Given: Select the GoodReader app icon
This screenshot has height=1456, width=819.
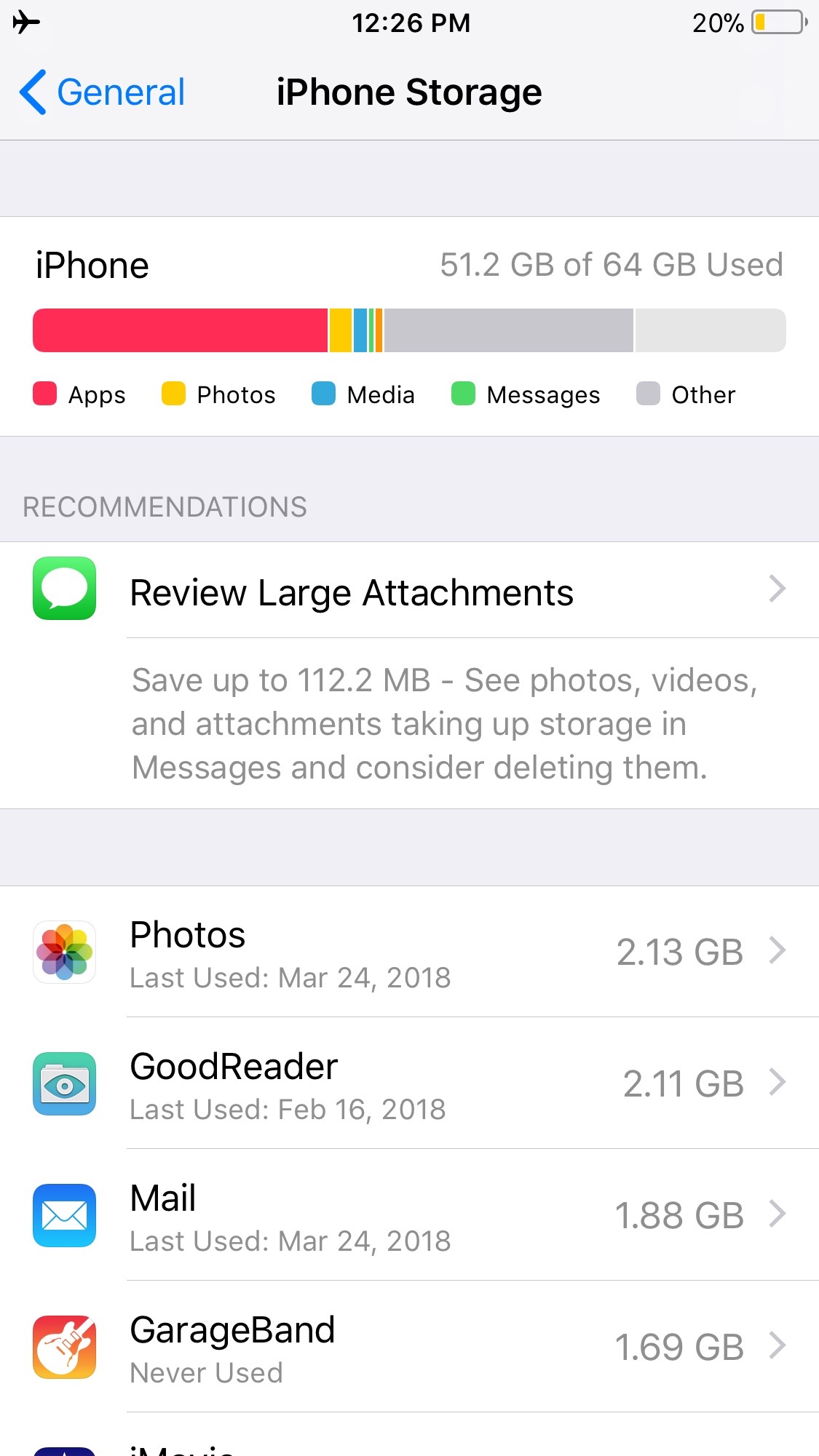Looking at the screenshot, I should point(64,1084).
